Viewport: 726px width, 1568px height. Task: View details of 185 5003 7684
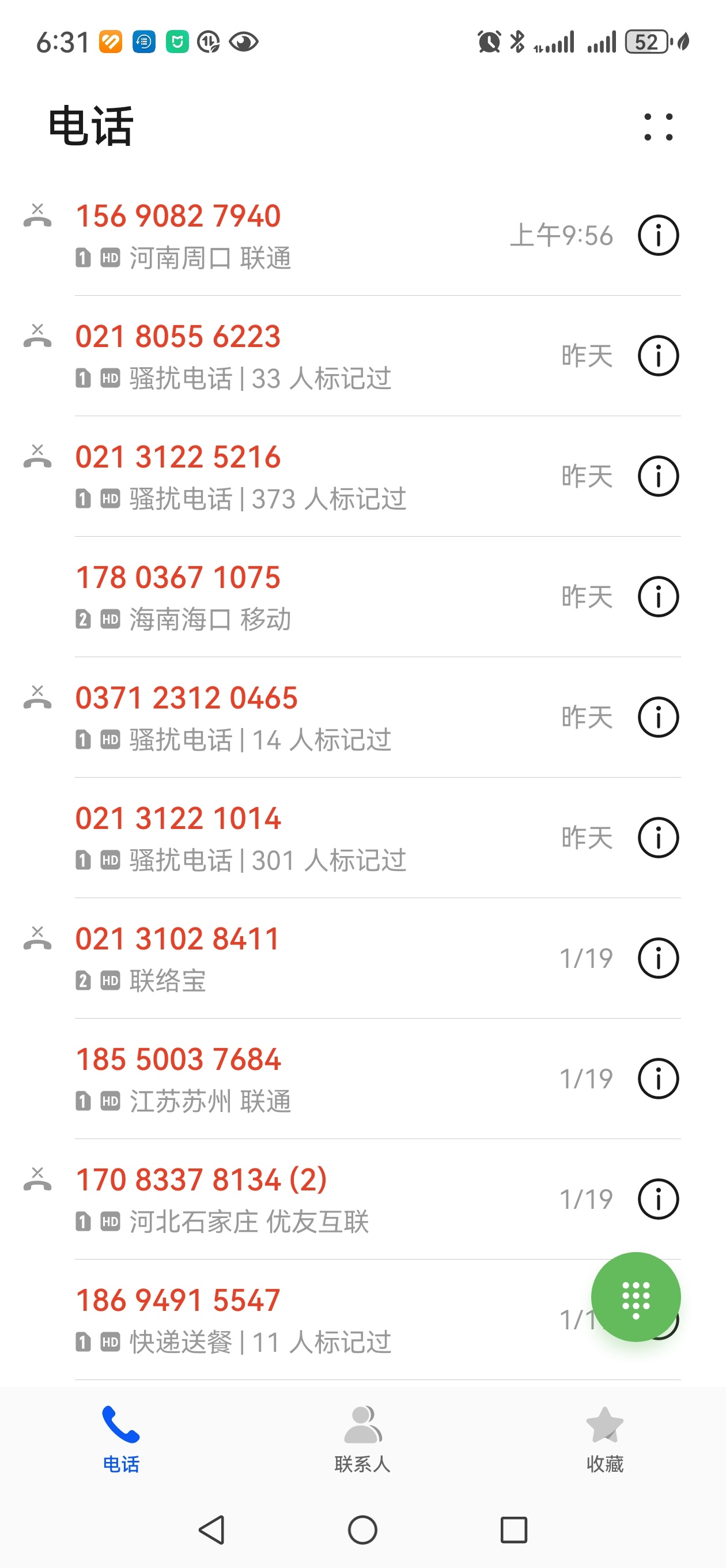(x=658, y=1079)
